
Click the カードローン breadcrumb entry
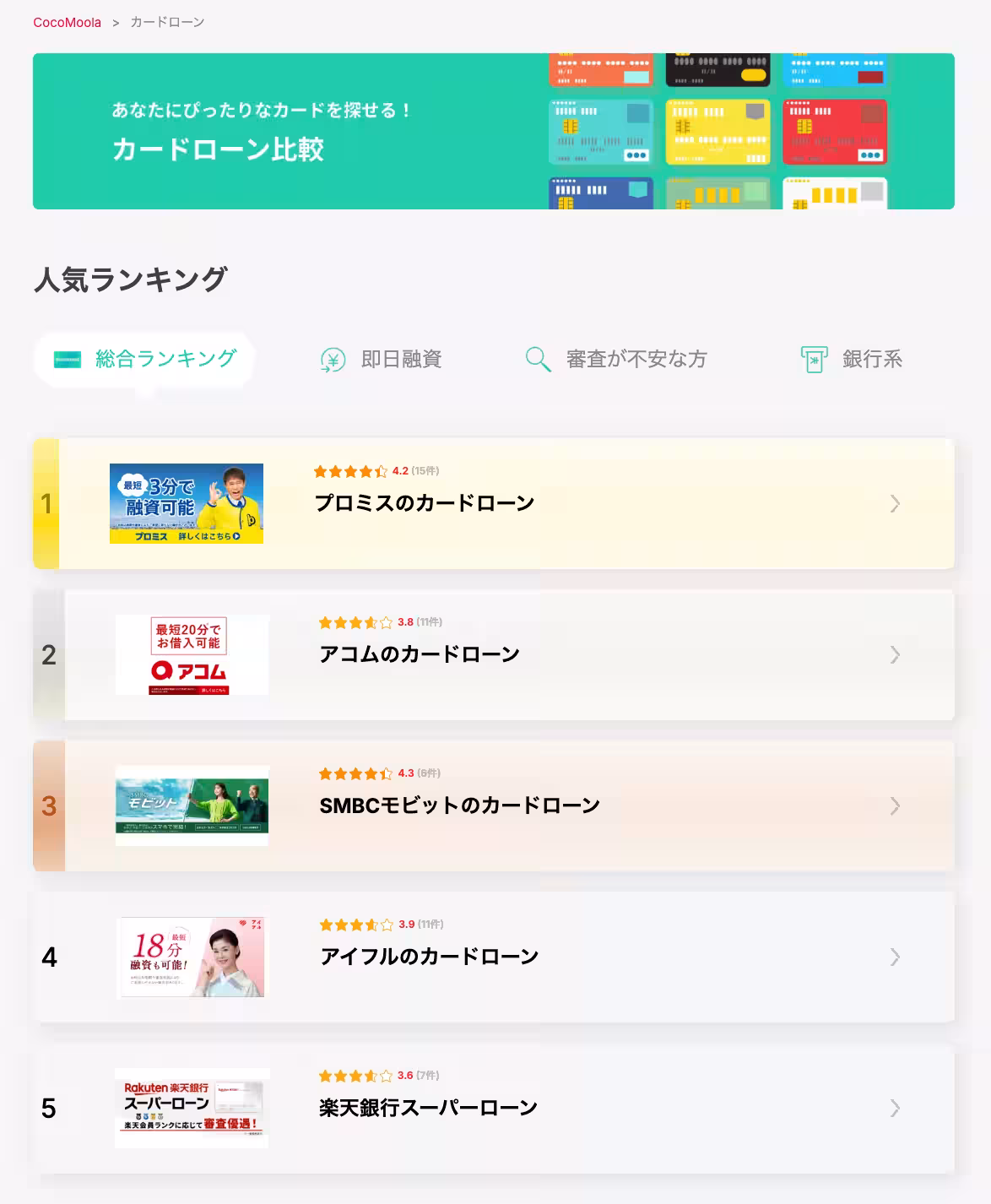coord(165,22)
